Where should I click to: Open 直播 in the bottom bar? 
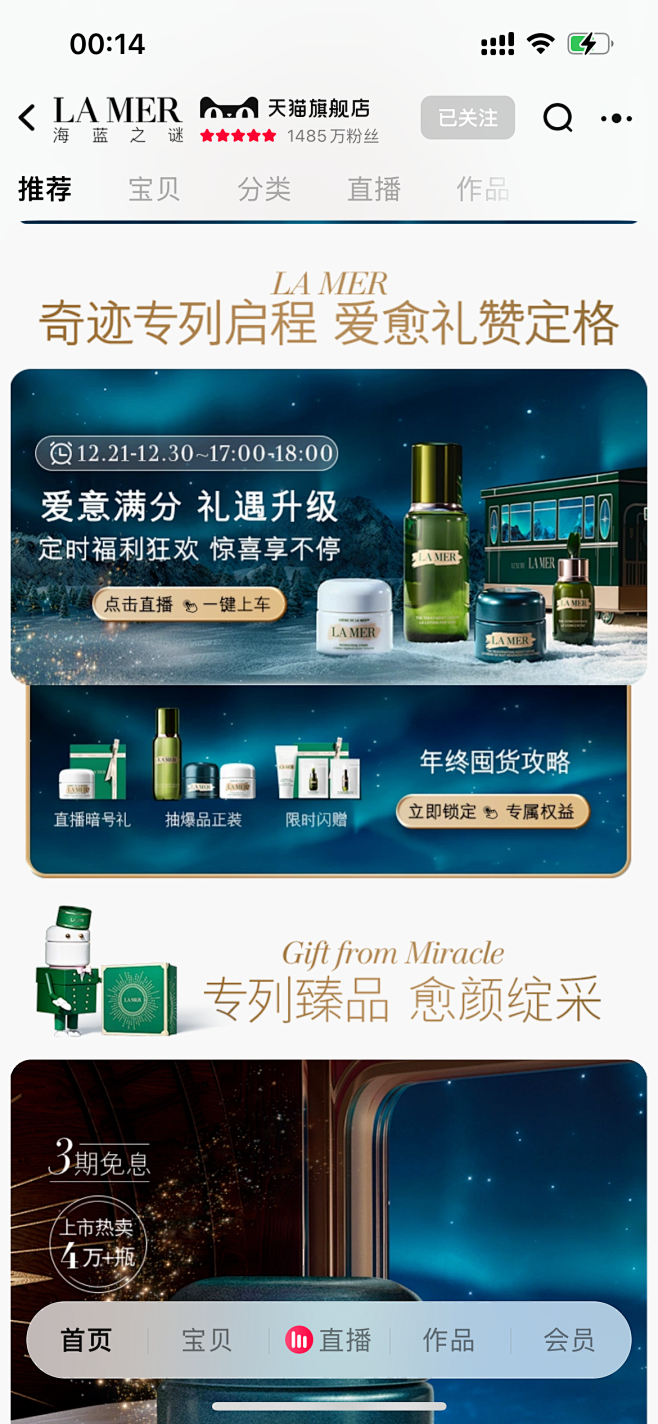[329, 1340]
